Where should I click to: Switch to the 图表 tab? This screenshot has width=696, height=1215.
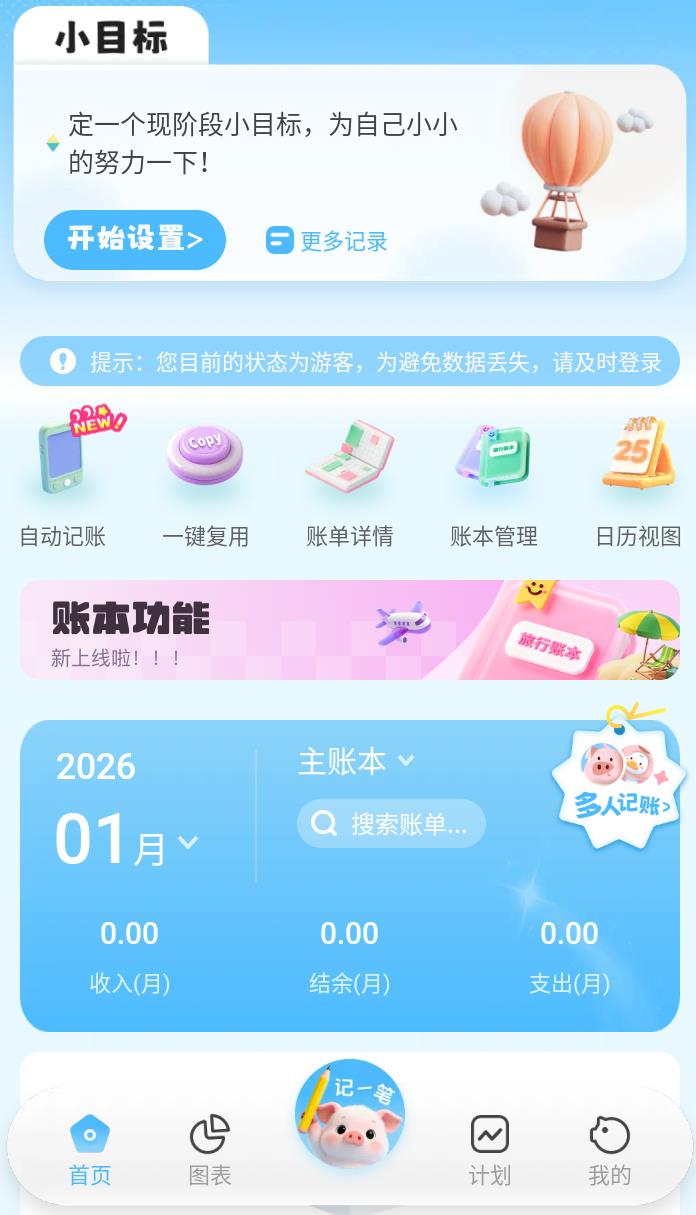pos(210,1150)
